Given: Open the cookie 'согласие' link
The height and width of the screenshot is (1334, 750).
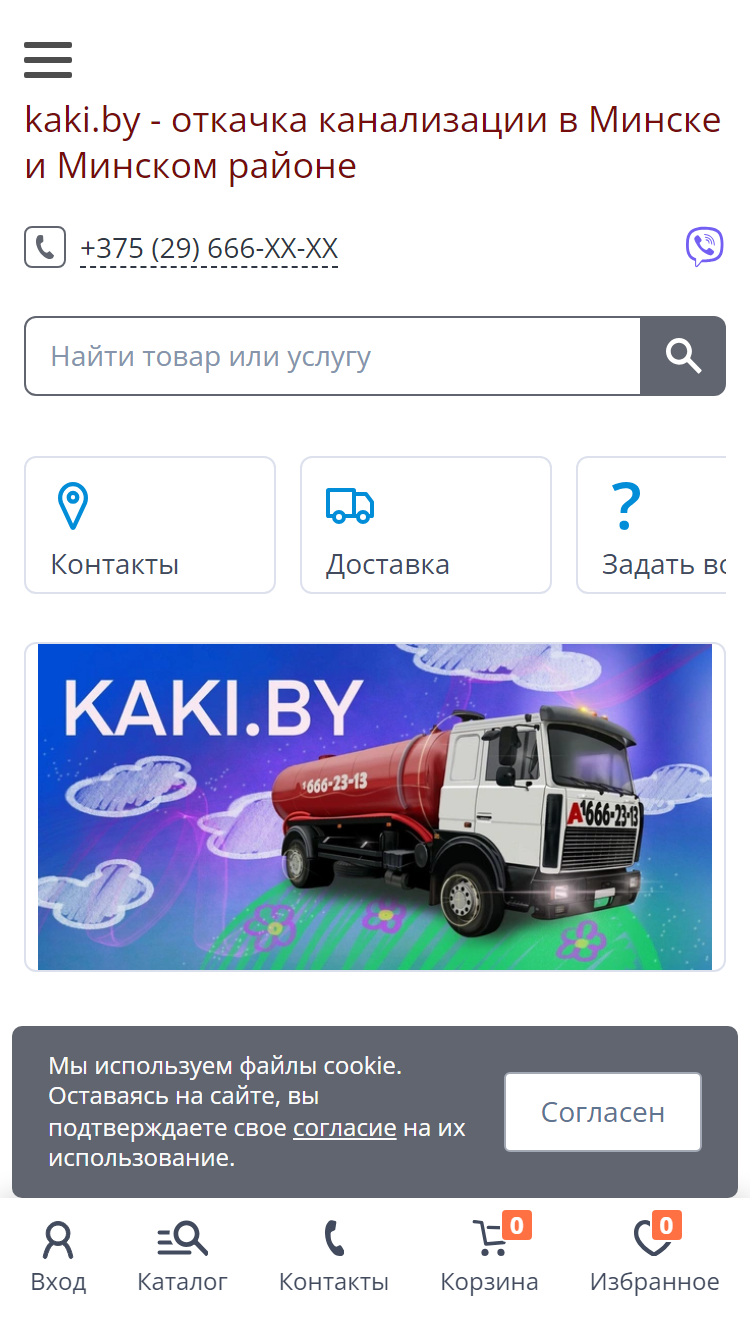Looking at the screenshot, I should point(345,1128).
